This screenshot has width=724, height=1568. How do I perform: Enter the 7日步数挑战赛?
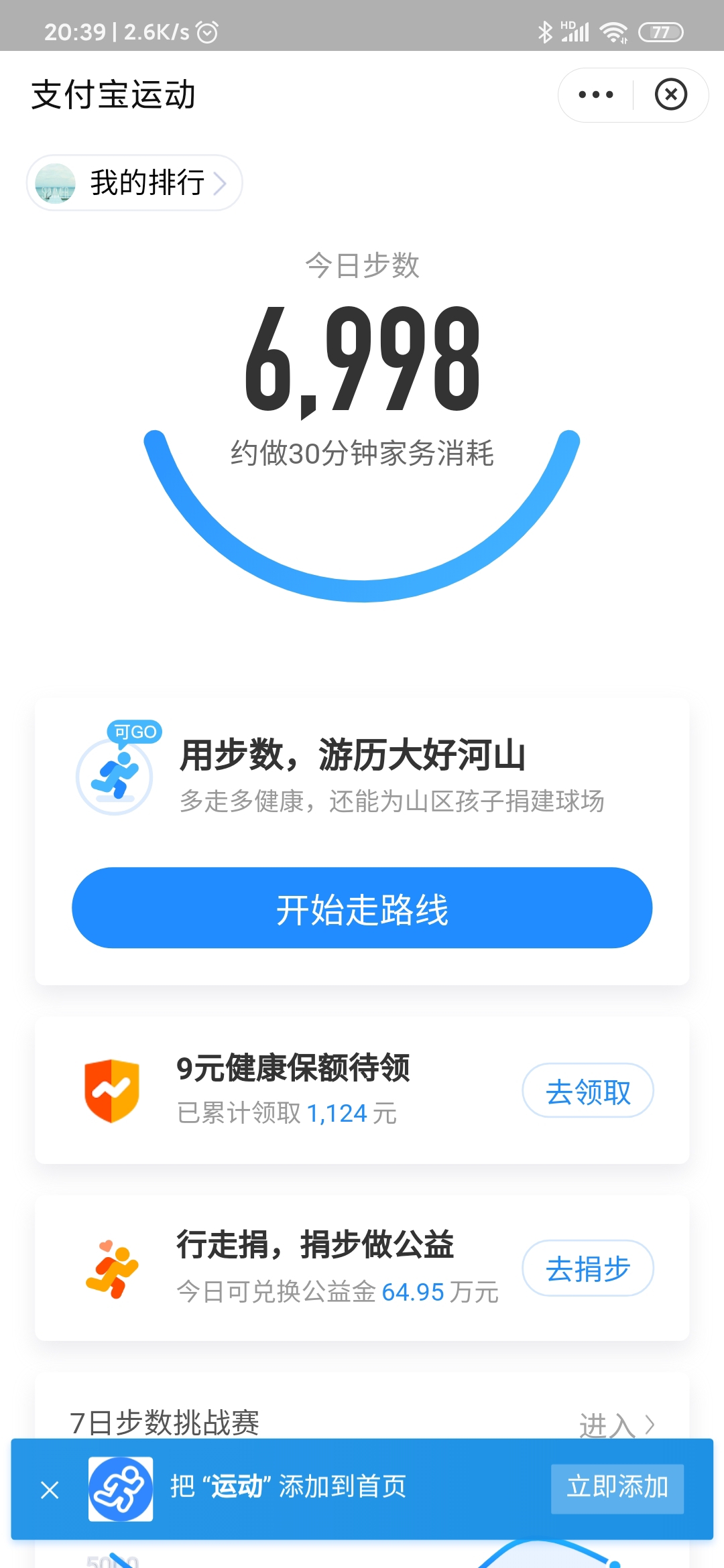[x=616, y=1423]
